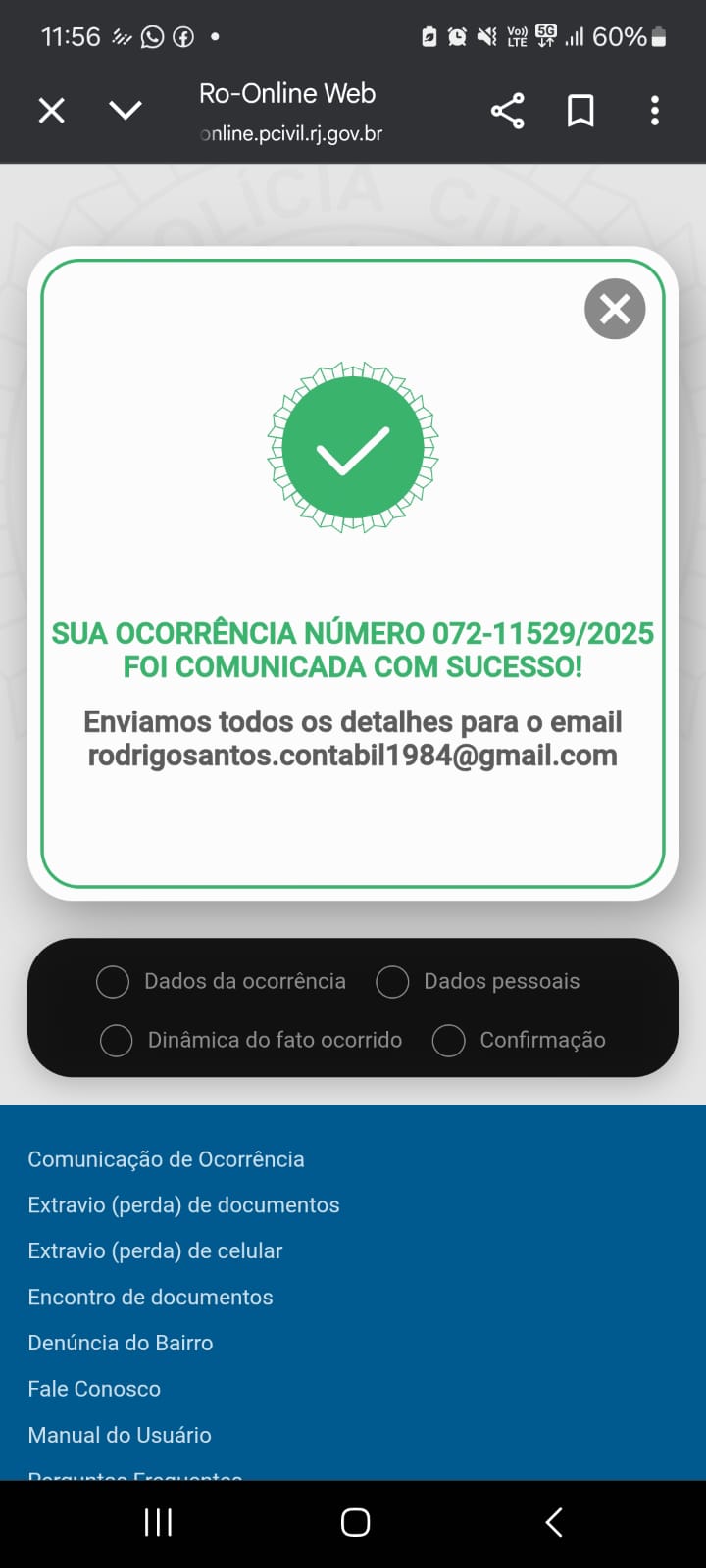Open the Denúncia do Bairro link
706x1568 pixels.
click(x=120, y=1344)
